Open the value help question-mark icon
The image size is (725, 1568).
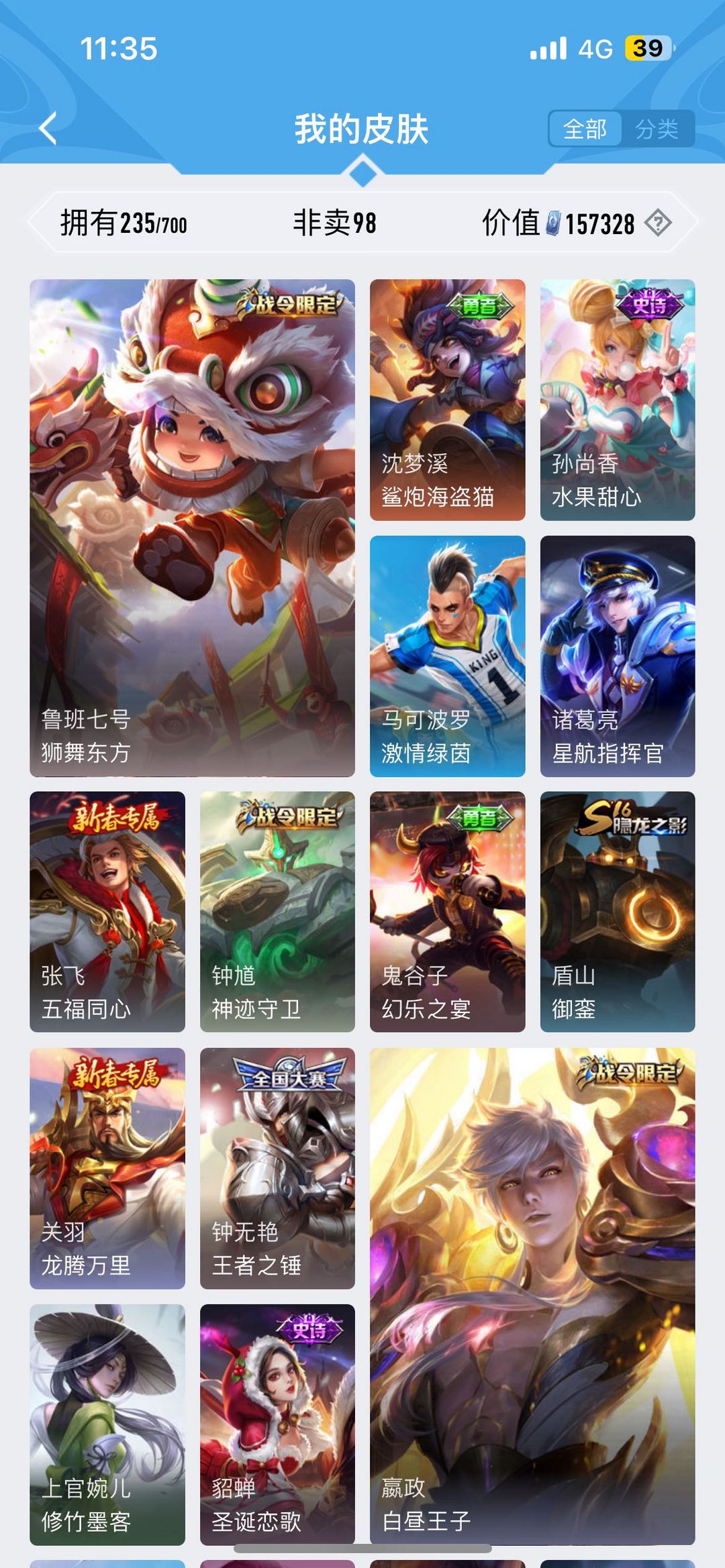click(658, 223)
